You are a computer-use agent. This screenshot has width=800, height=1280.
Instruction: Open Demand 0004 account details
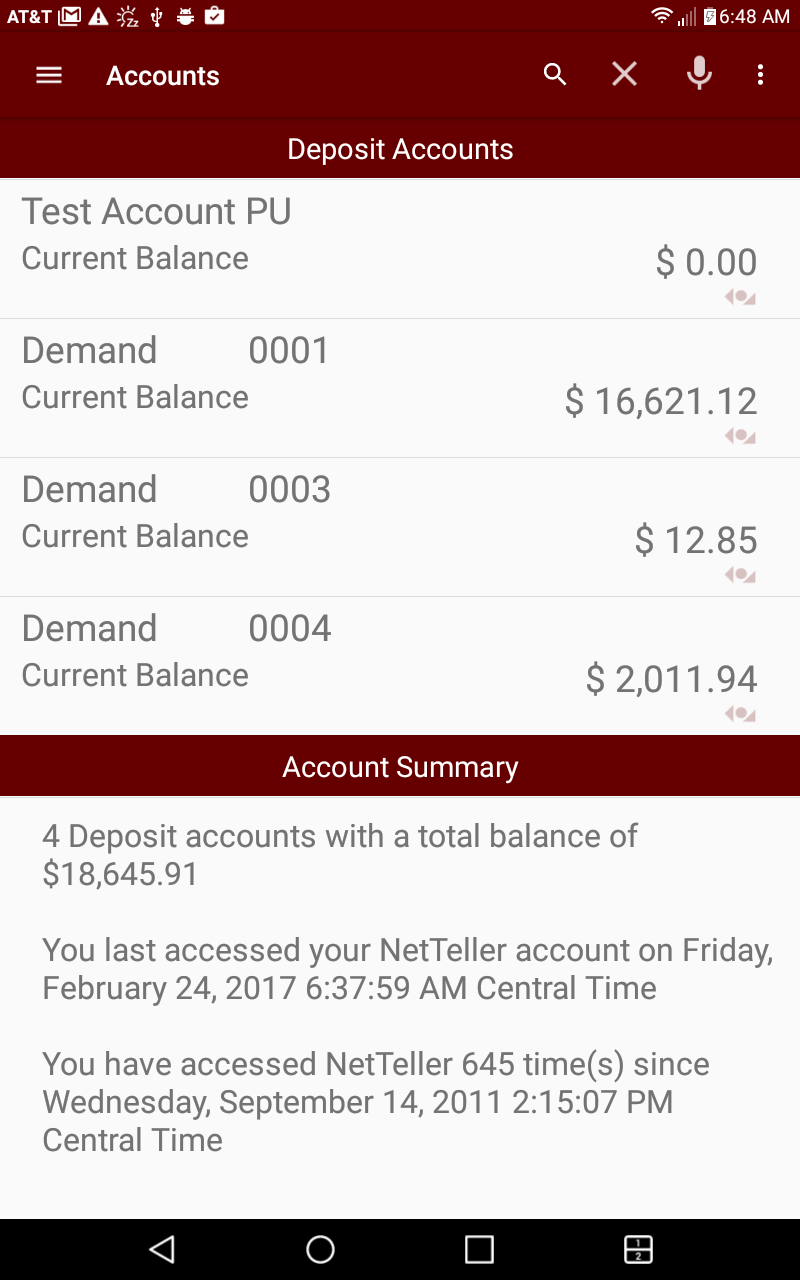(400, 666)
